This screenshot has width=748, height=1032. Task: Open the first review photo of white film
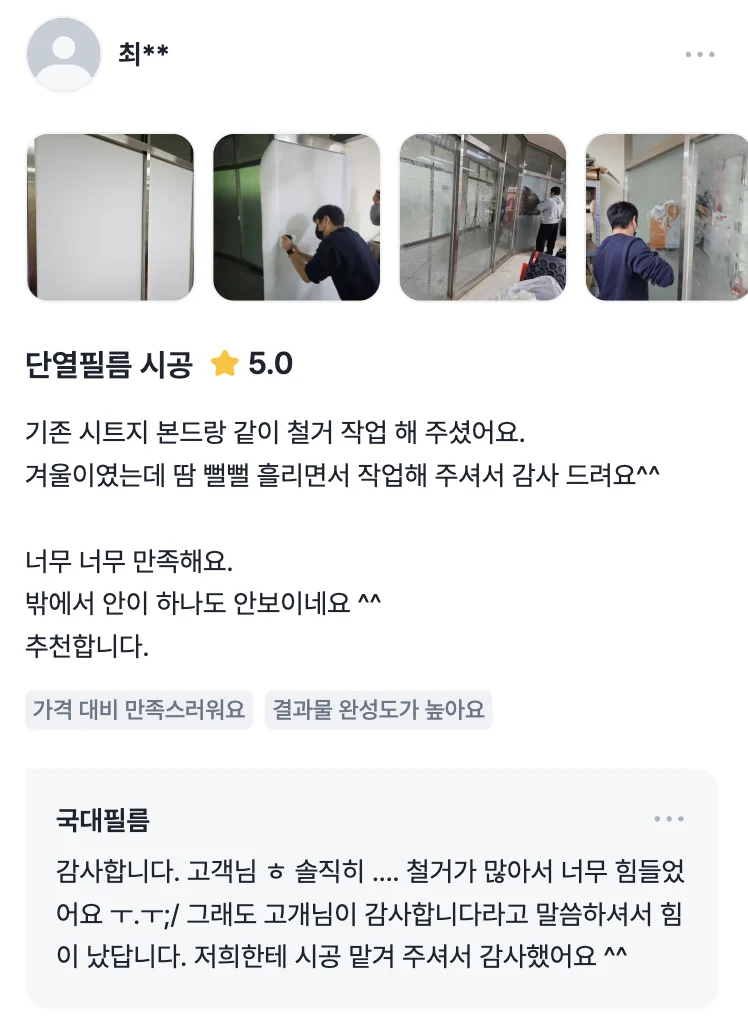(x=110, y=217)
